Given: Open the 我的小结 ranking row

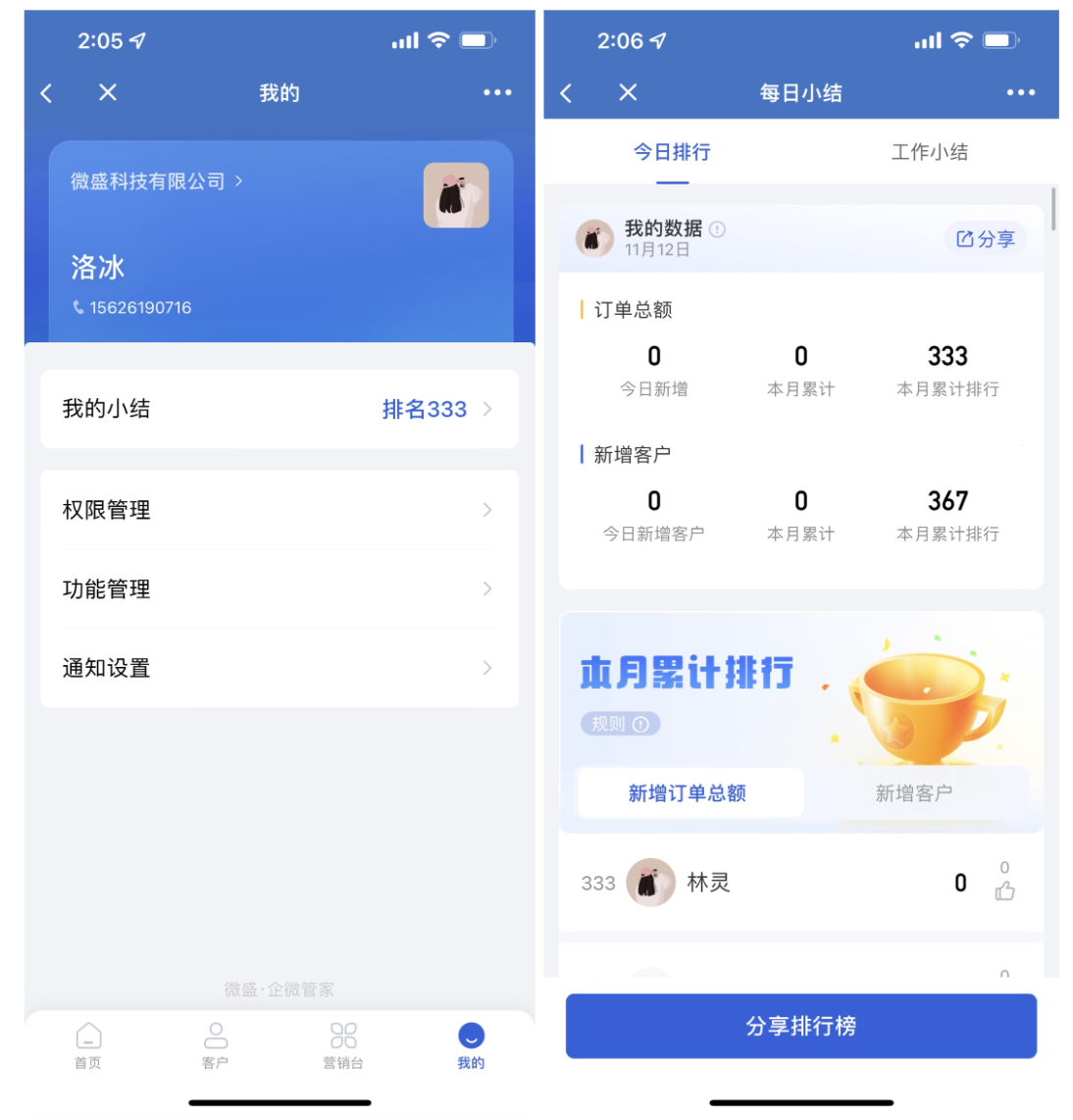Looking at the screenshot, I should pos(280,409).
